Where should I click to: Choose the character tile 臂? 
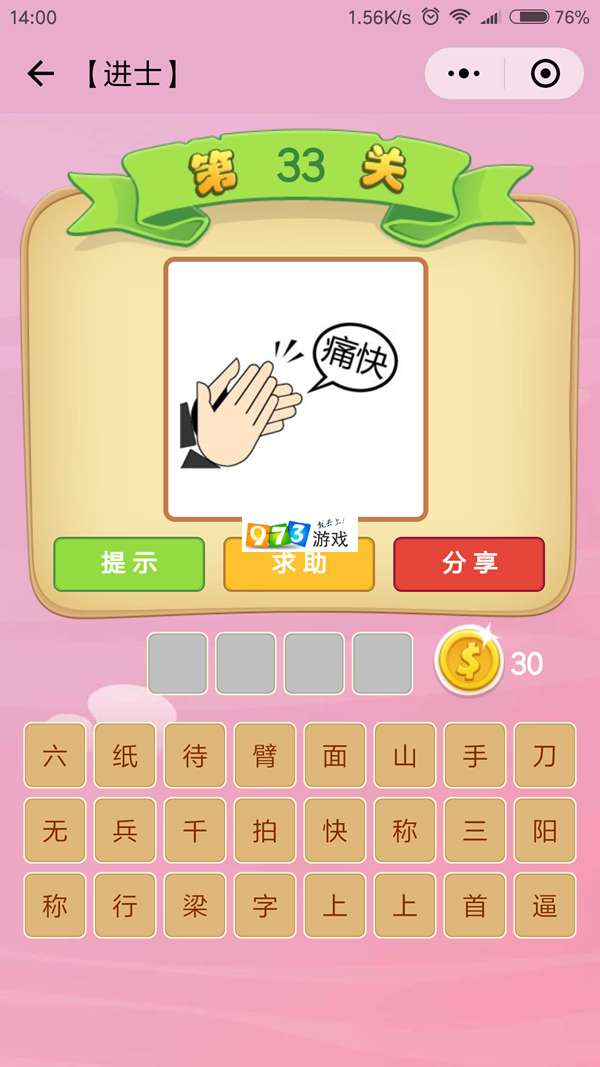click(x=265, y=756)
